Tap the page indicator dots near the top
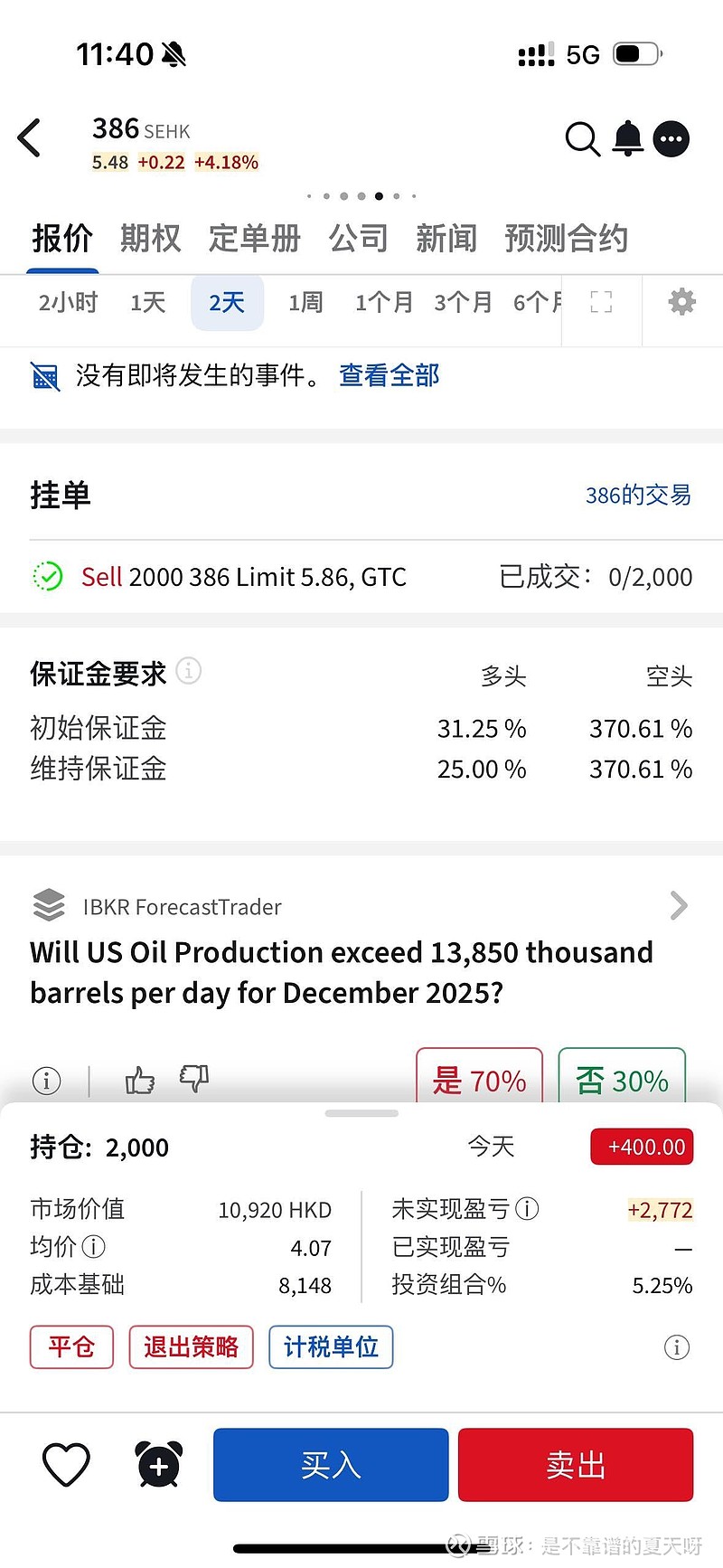 tap(361, 195)
